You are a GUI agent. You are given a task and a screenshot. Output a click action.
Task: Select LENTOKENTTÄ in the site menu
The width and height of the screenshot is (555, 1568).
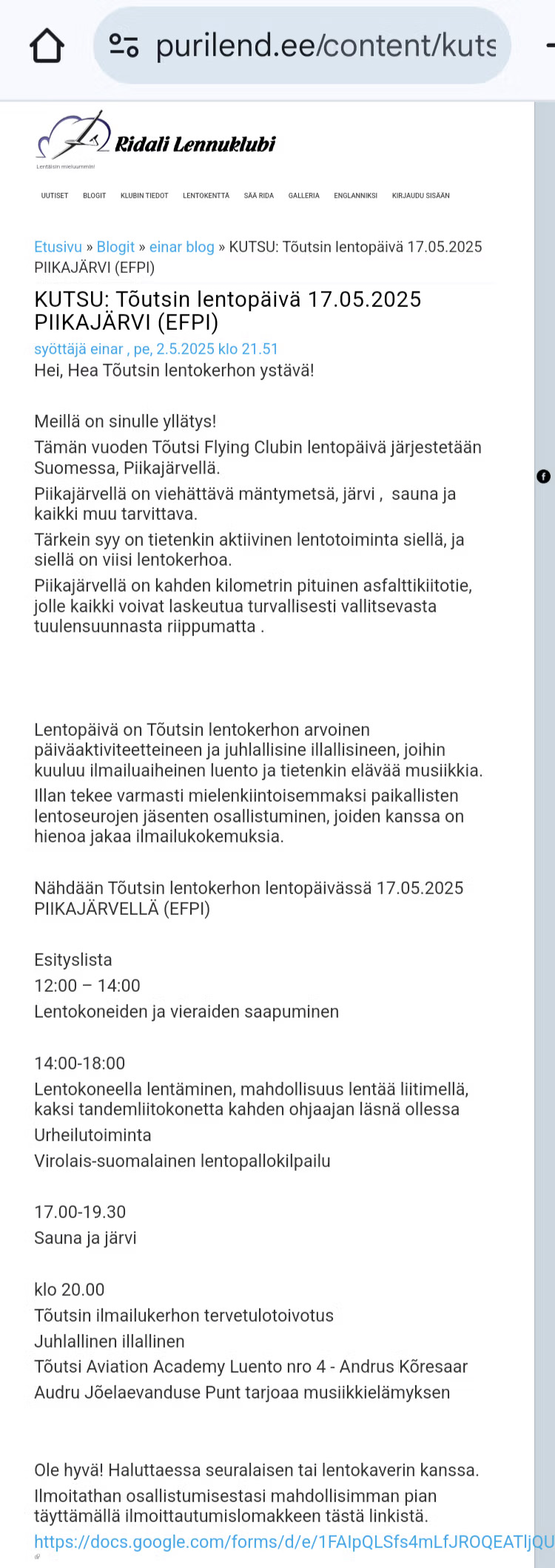tap(206, 196)
